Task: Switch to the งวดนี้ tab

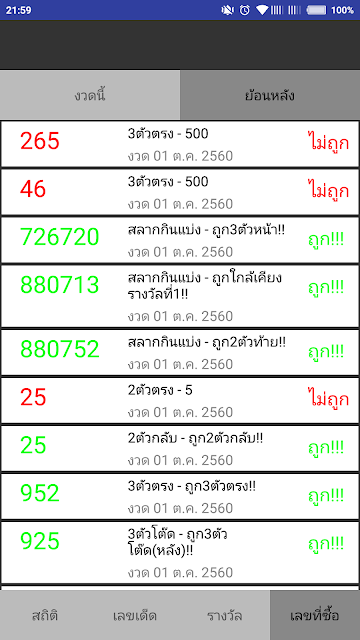Action: (x=90, y=95)
